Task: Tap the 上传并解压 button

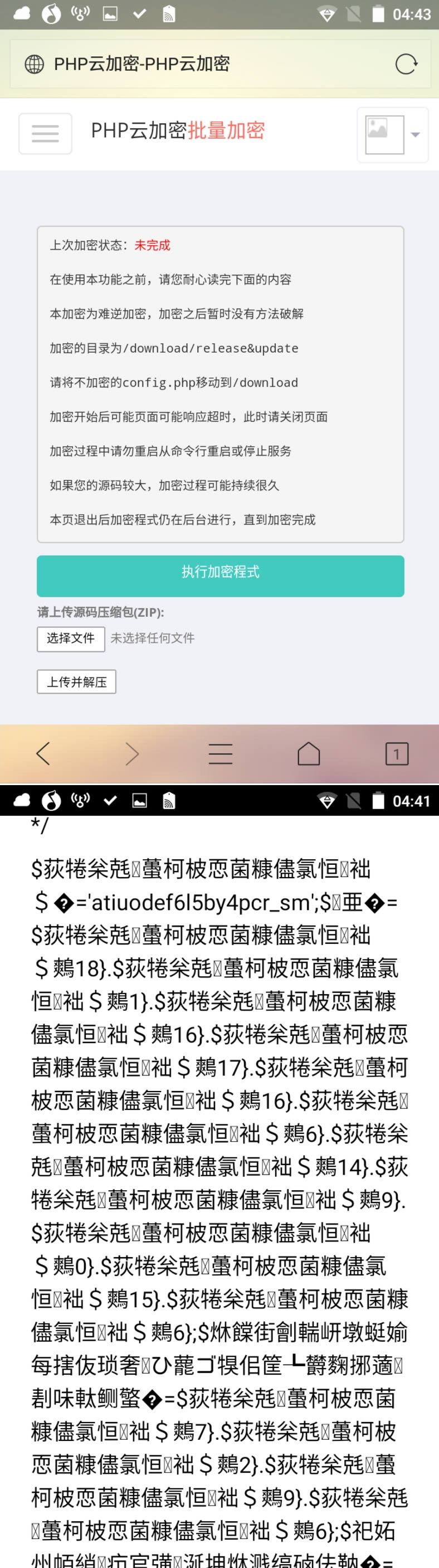Action: (77, 681)
